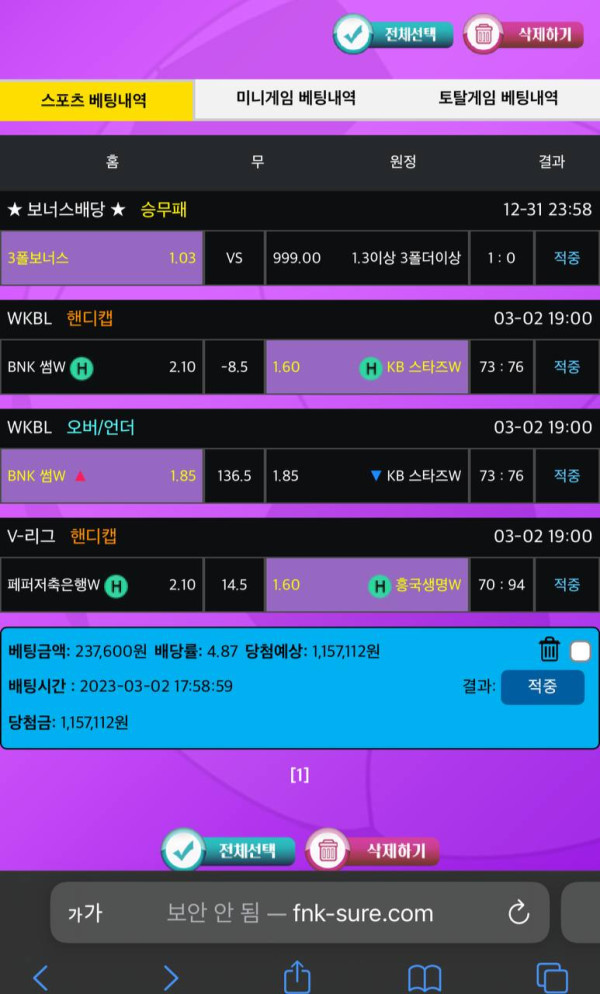This screenshot has height=994, width=600.
Task: Tap the top 전체선택 button
Action: click(393, 34)
